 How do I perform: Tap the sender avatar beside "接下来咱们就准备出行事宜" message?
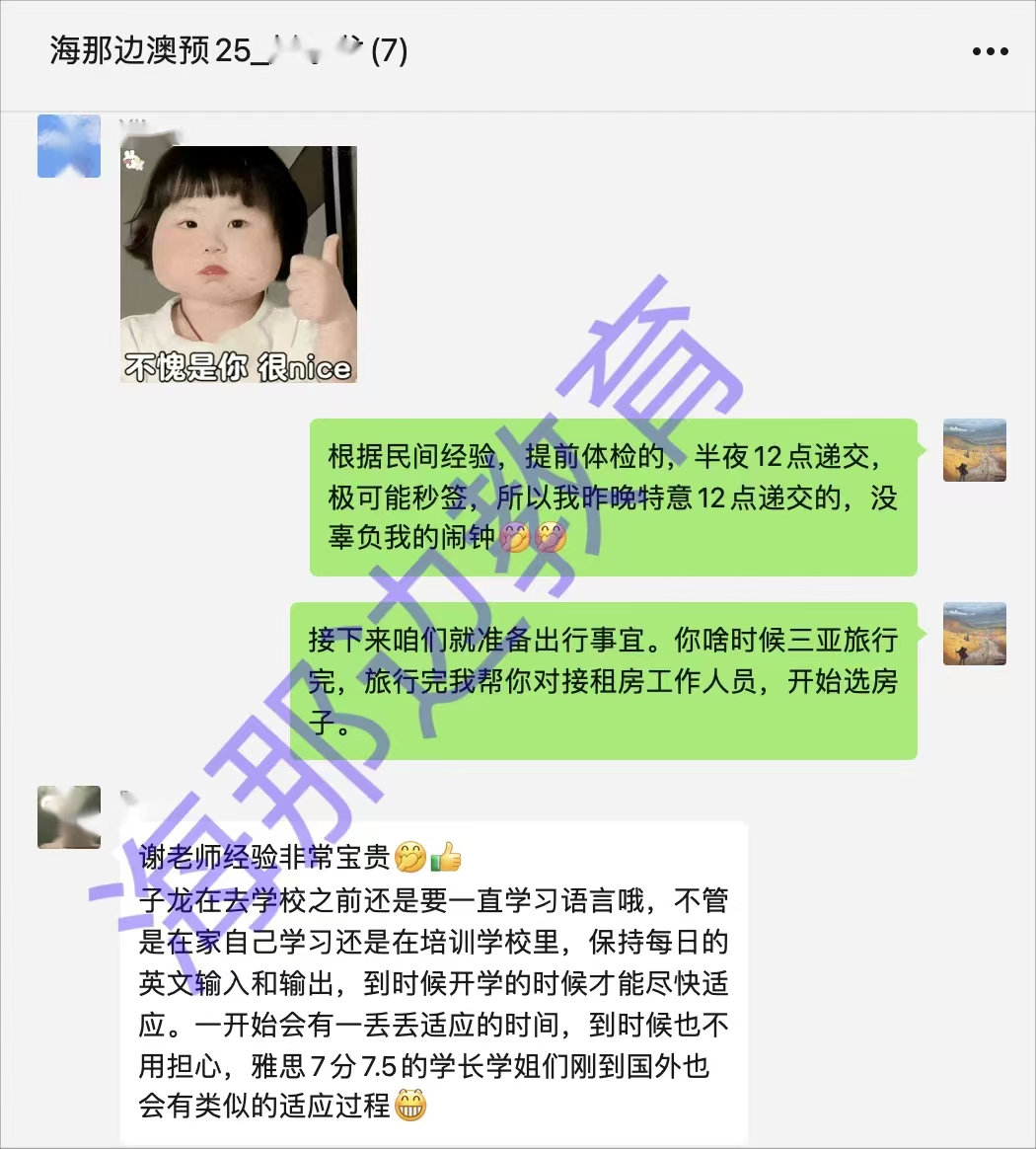pyautogui.click(x=974, y=634)
